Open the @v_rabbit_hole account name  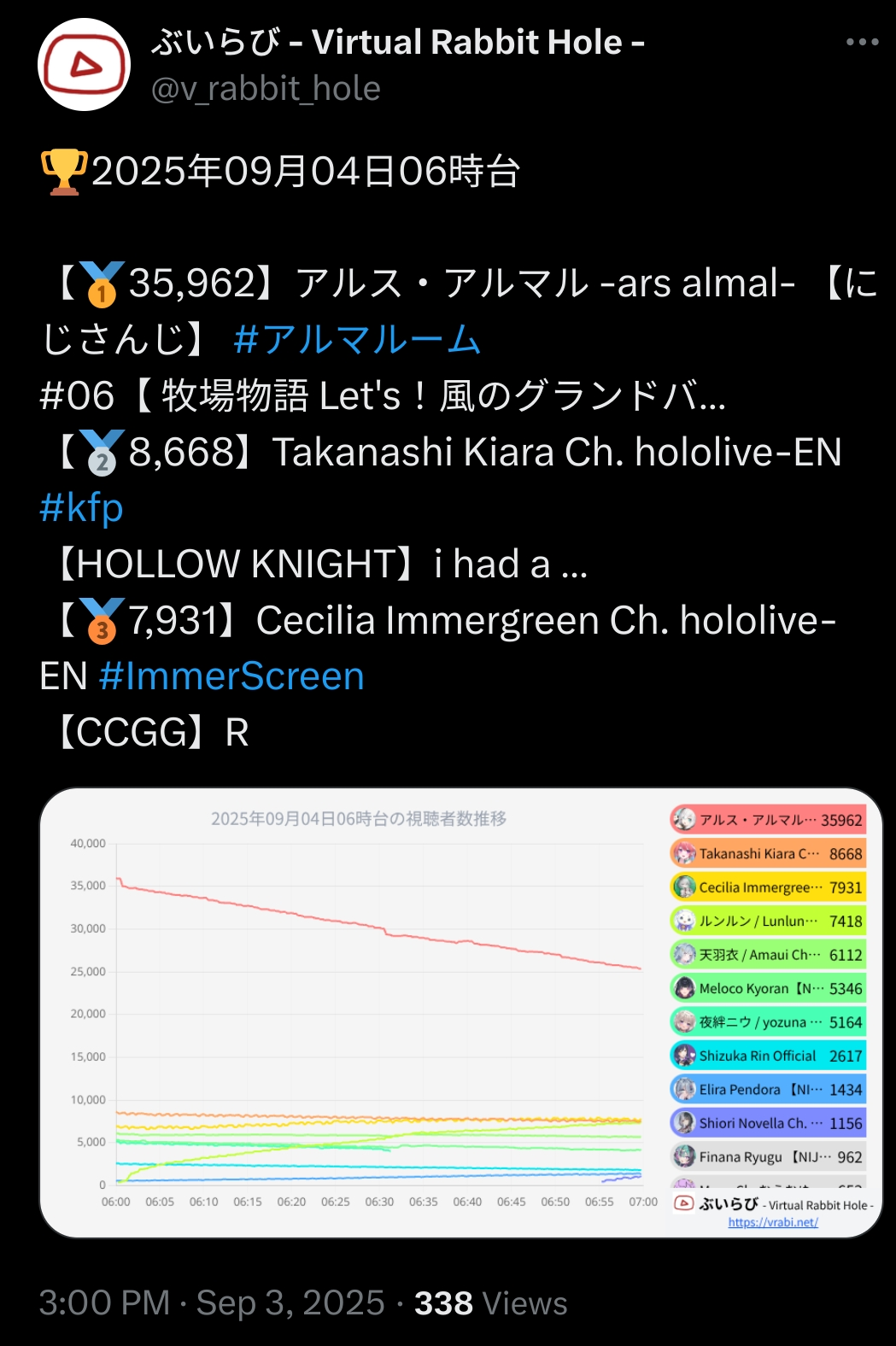click(266, 89)
